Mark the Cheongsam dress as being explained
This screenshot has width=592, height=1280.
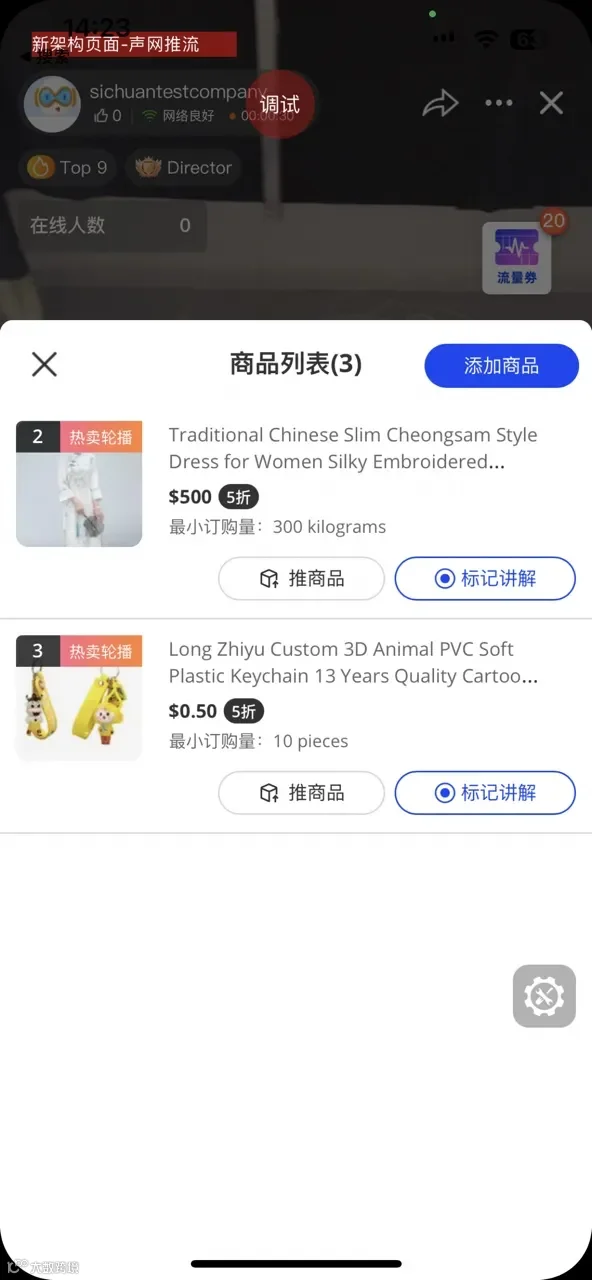tap(485, 578)
